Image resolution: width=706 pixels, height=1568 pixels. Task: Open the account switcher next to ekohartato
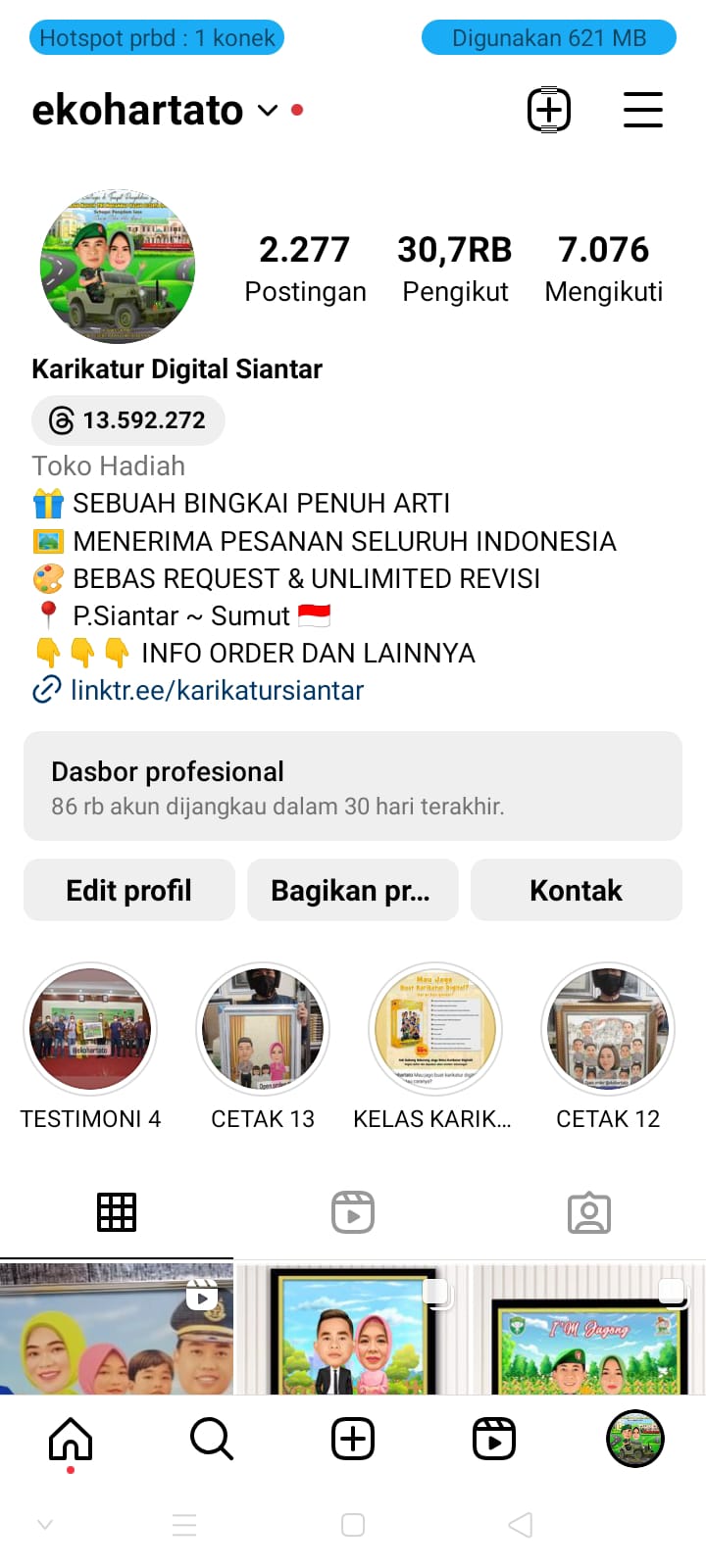(x=266, y=112)
